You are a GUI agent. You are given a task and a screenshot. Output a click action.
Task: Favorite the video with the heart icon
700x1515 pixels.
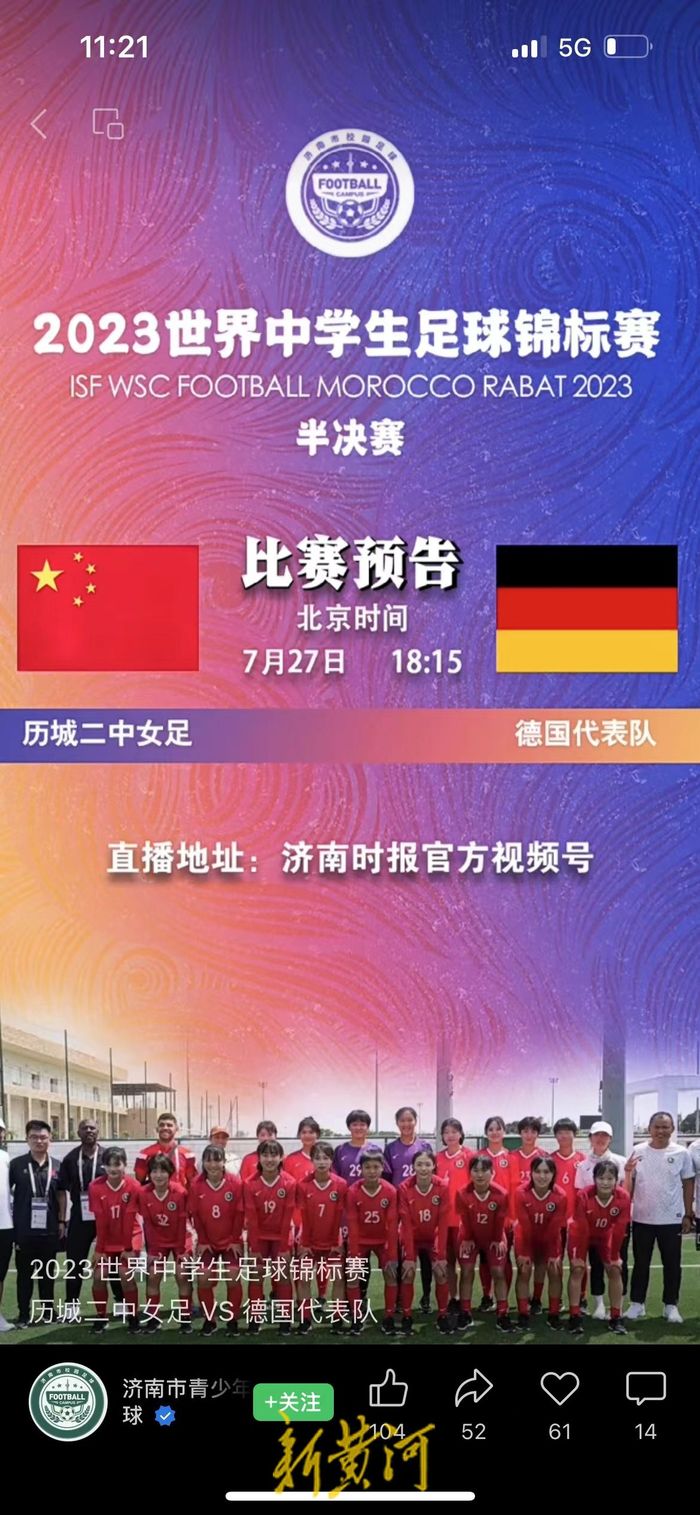[x=560, y=1389]
